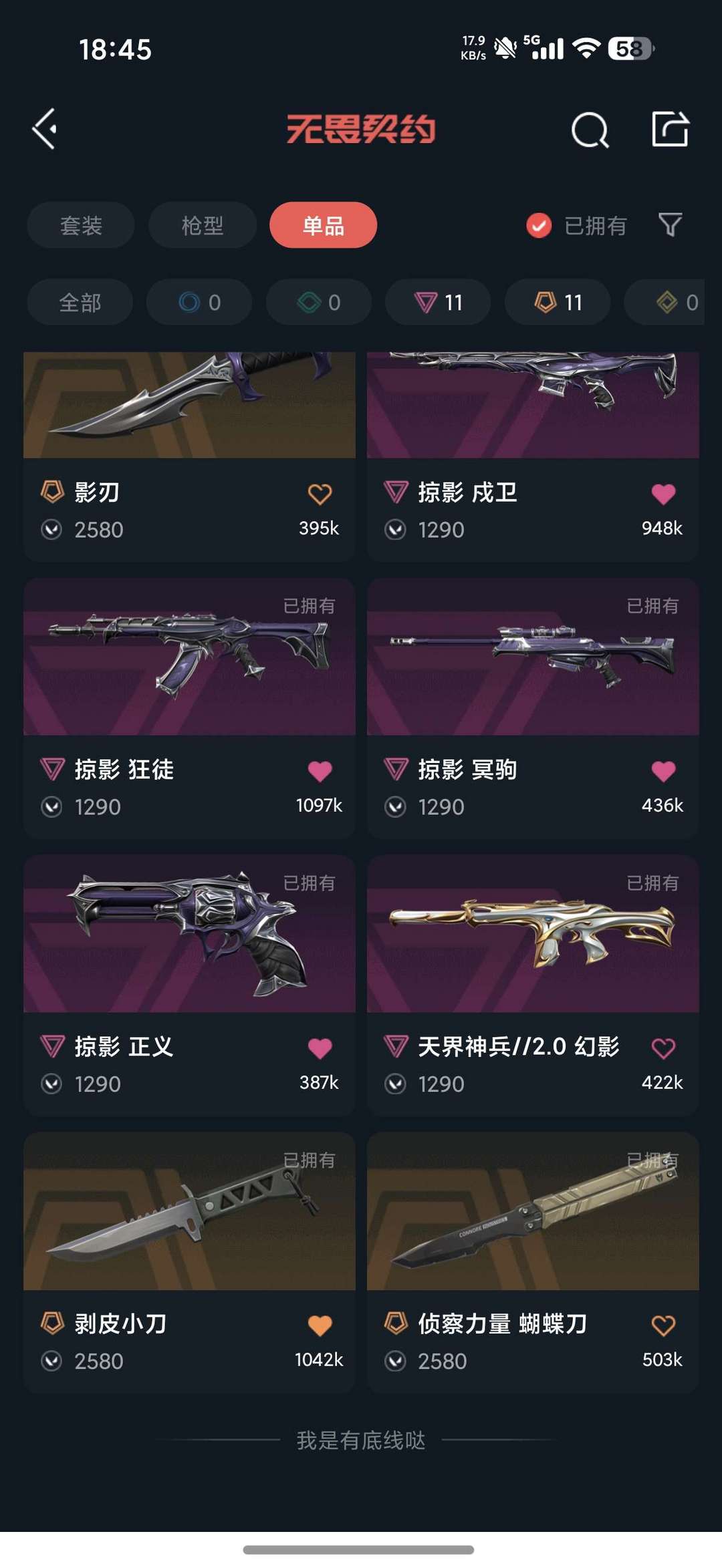722x1568 pixels.
Task: Open the search magnifier icon
Action: point(590,129)
